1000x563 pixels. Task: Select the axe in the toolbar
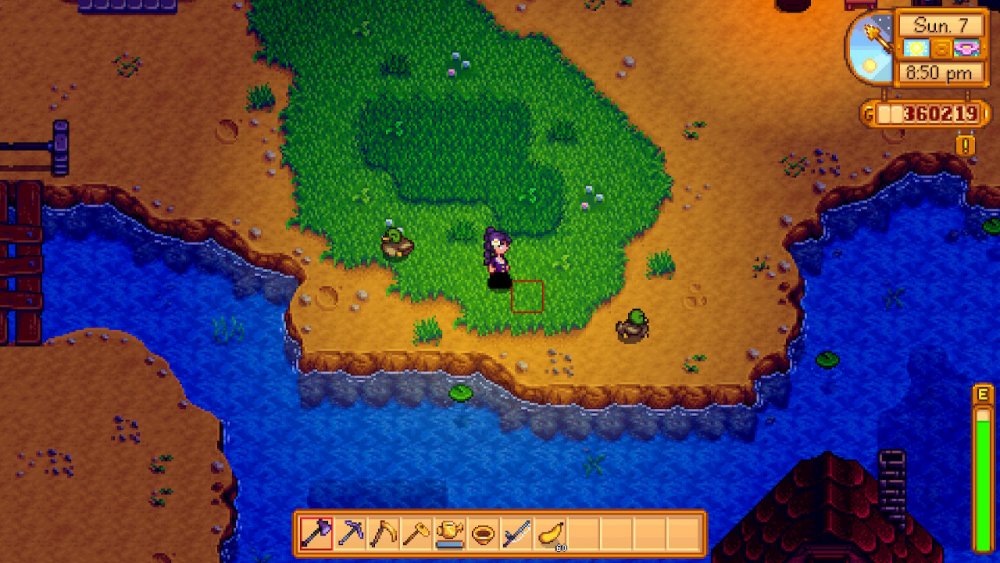317,533
